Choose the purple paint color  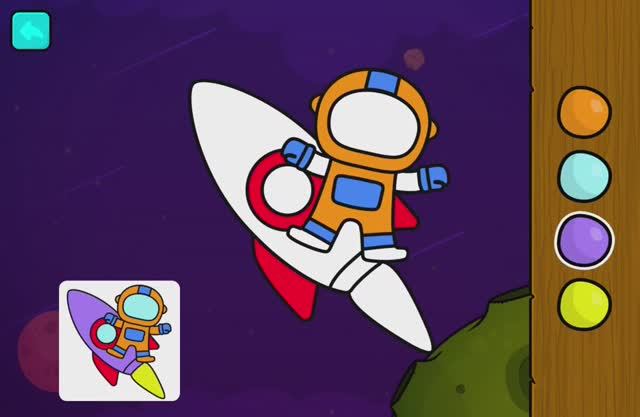point(583,240)
